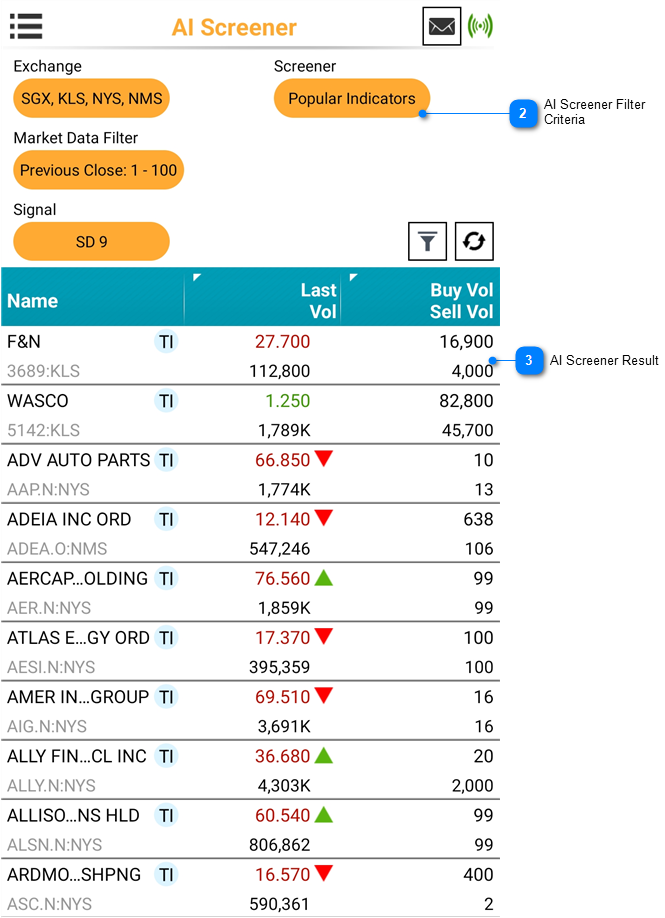
Task: Sort by the Buy Vol Sell Vol header
Action: (x=421, y=300)
